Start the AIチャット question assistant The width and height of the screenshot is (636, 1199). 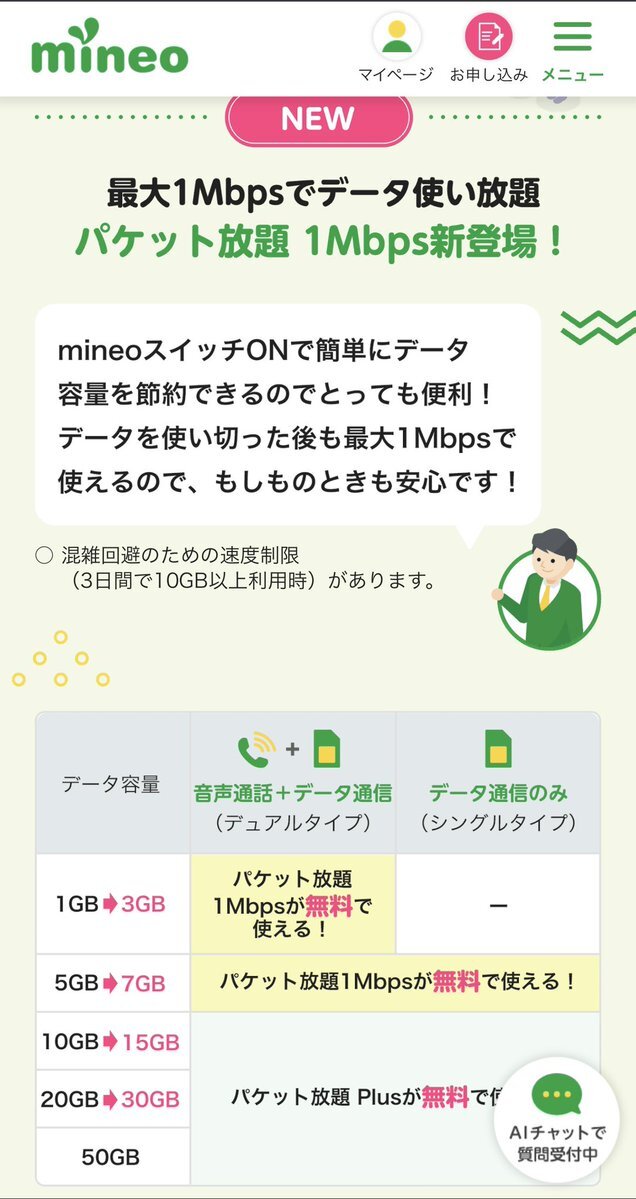556,1119
